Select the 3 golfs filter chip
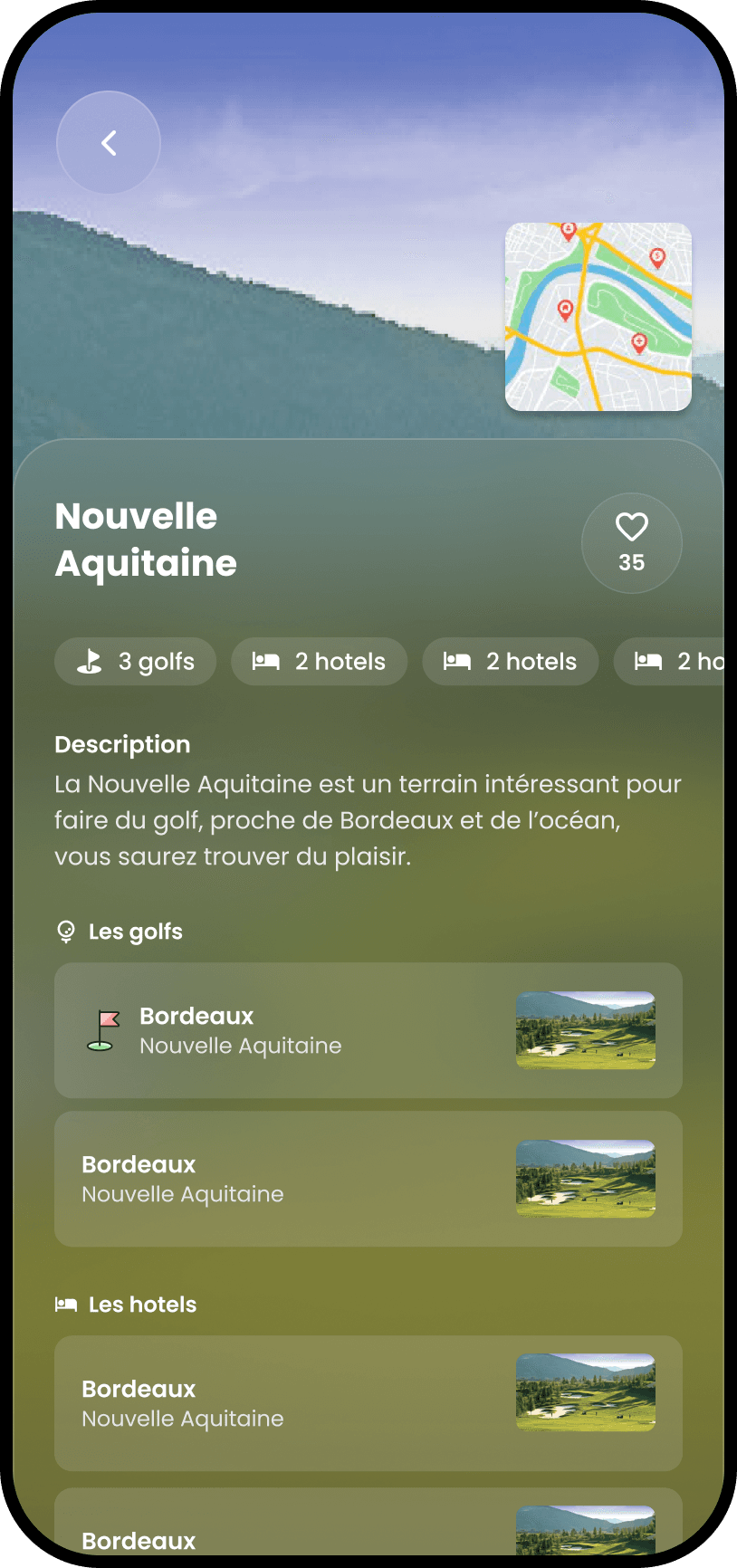This screenshot has width=737, height=1568. click(x=135, y=661)
